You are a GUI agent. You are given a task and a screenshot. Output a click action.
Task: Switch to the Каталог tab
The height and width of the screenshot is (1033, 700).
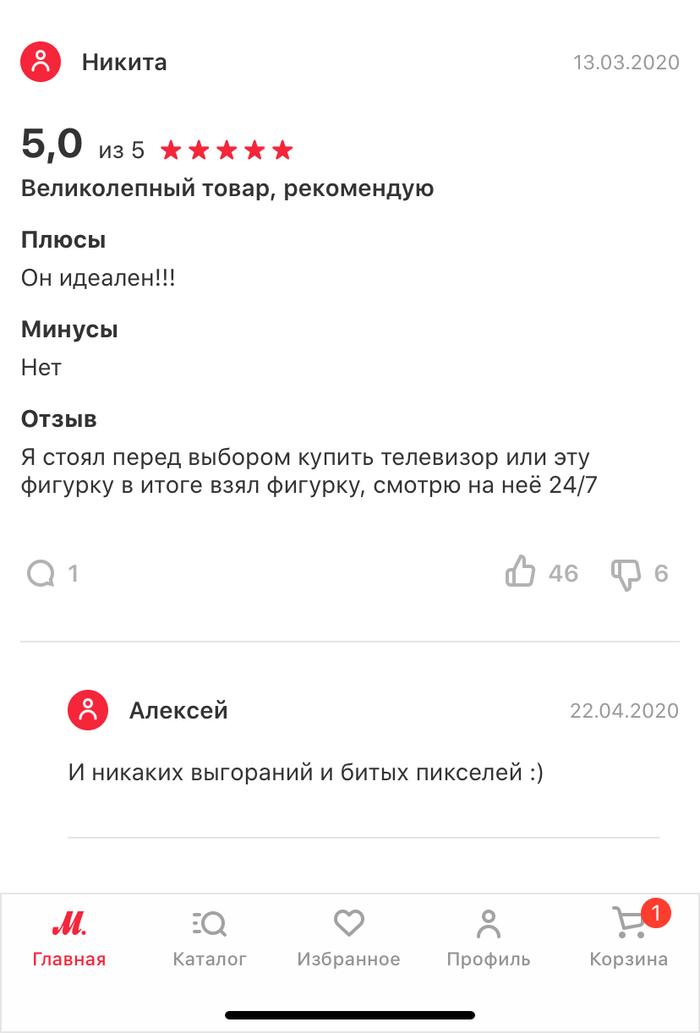(209, 938)
